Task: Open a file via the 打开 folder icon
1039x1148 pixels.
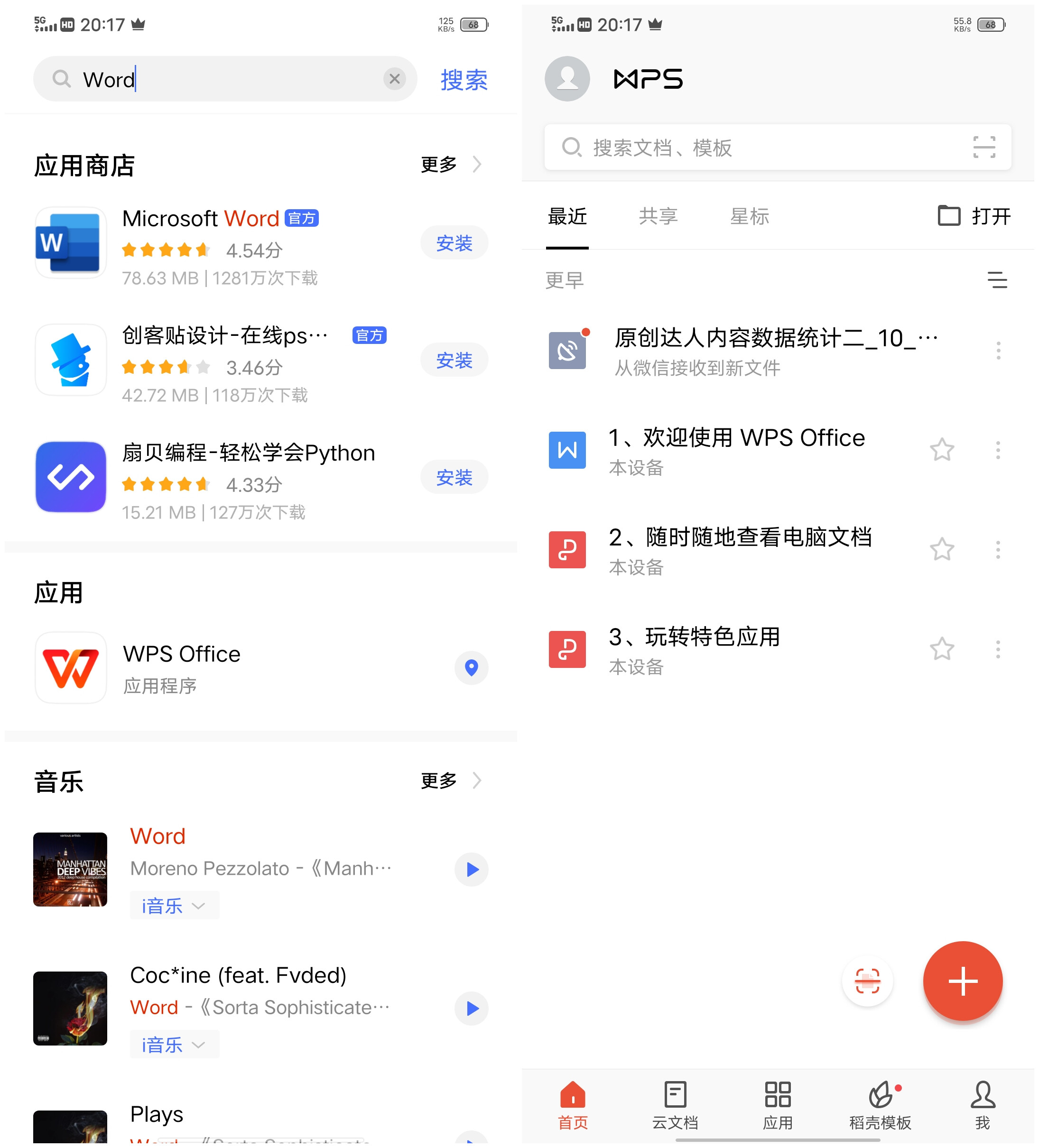Action: coord(947,216)
